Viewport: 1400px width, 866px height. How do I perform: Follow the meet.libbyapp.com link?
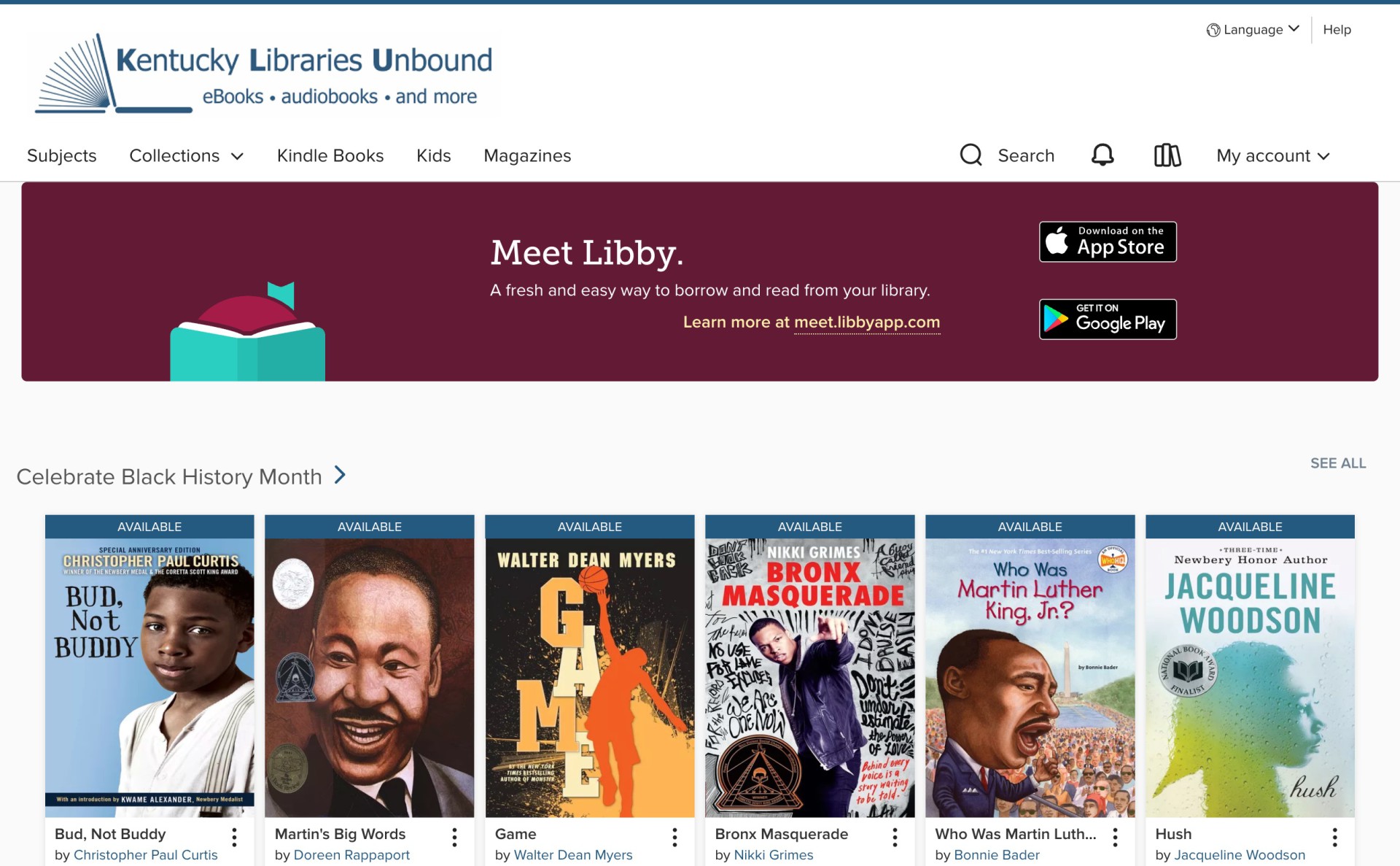point(866,322)
